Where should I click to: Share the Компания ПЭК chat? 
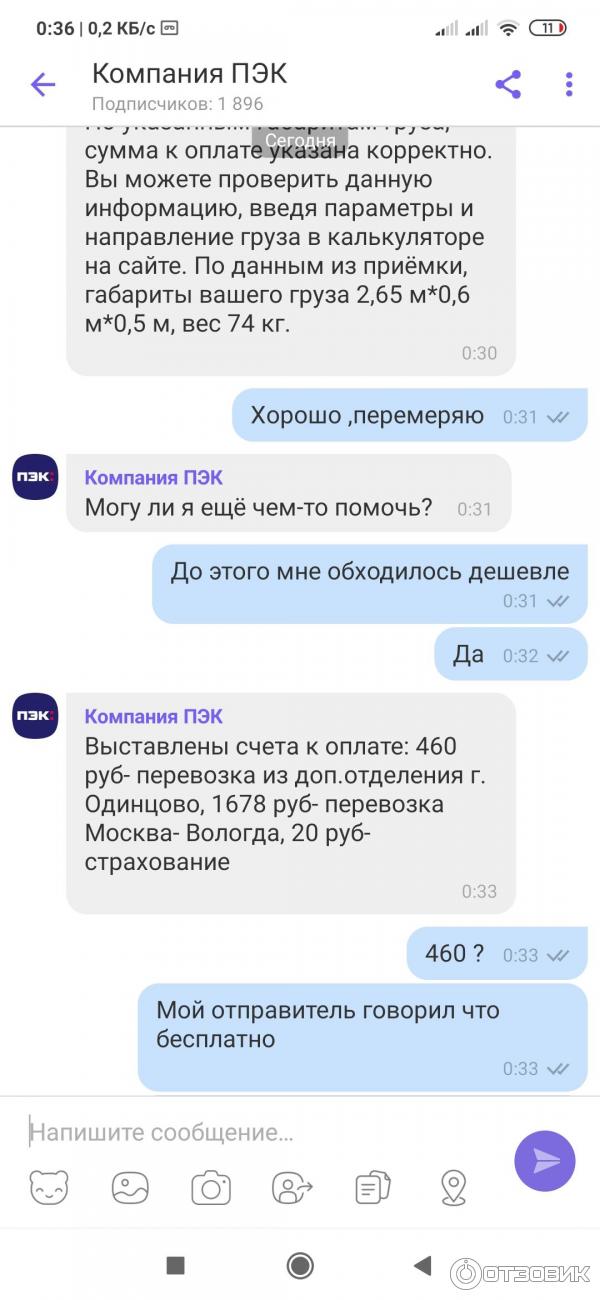[x=508, y=85]
